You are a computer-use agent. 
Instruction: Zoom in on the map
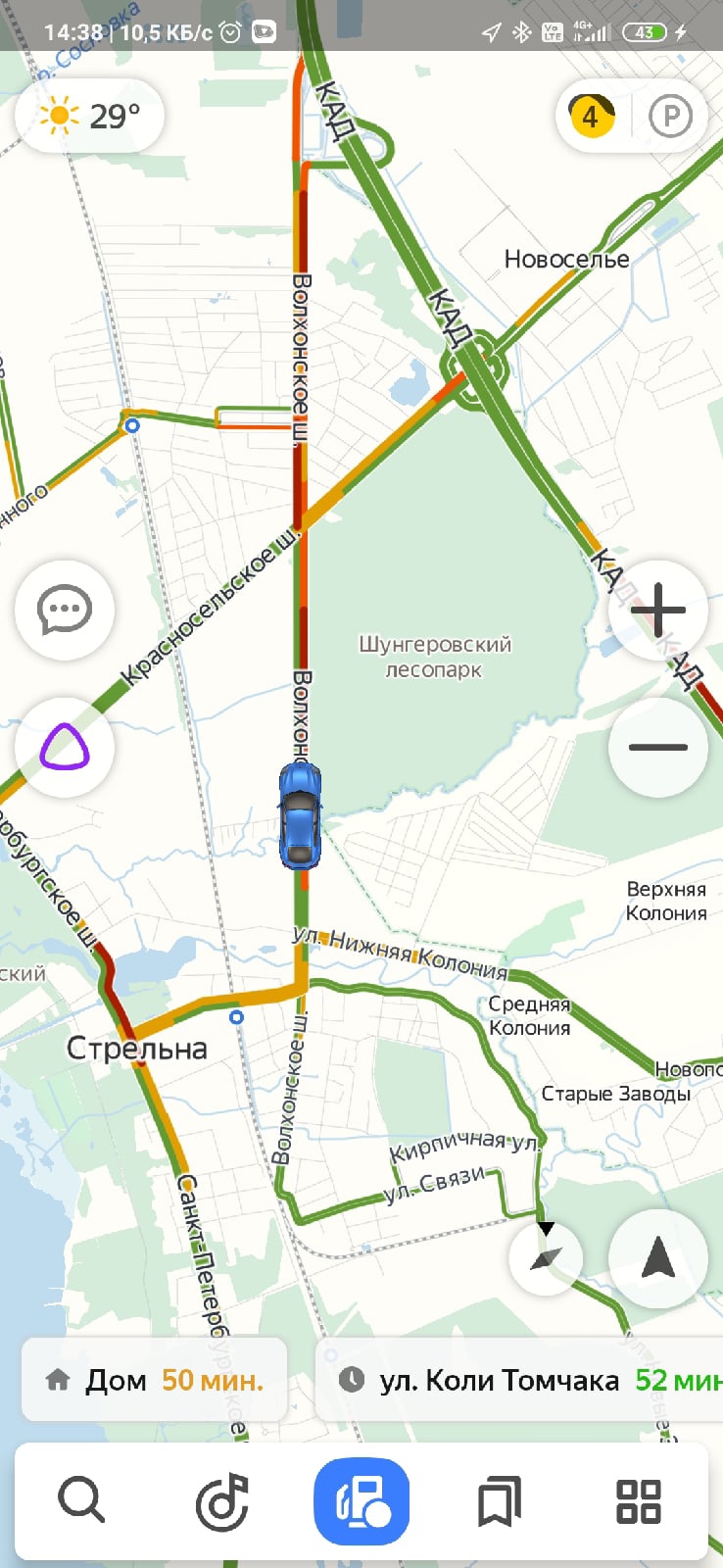pos(658,610)
